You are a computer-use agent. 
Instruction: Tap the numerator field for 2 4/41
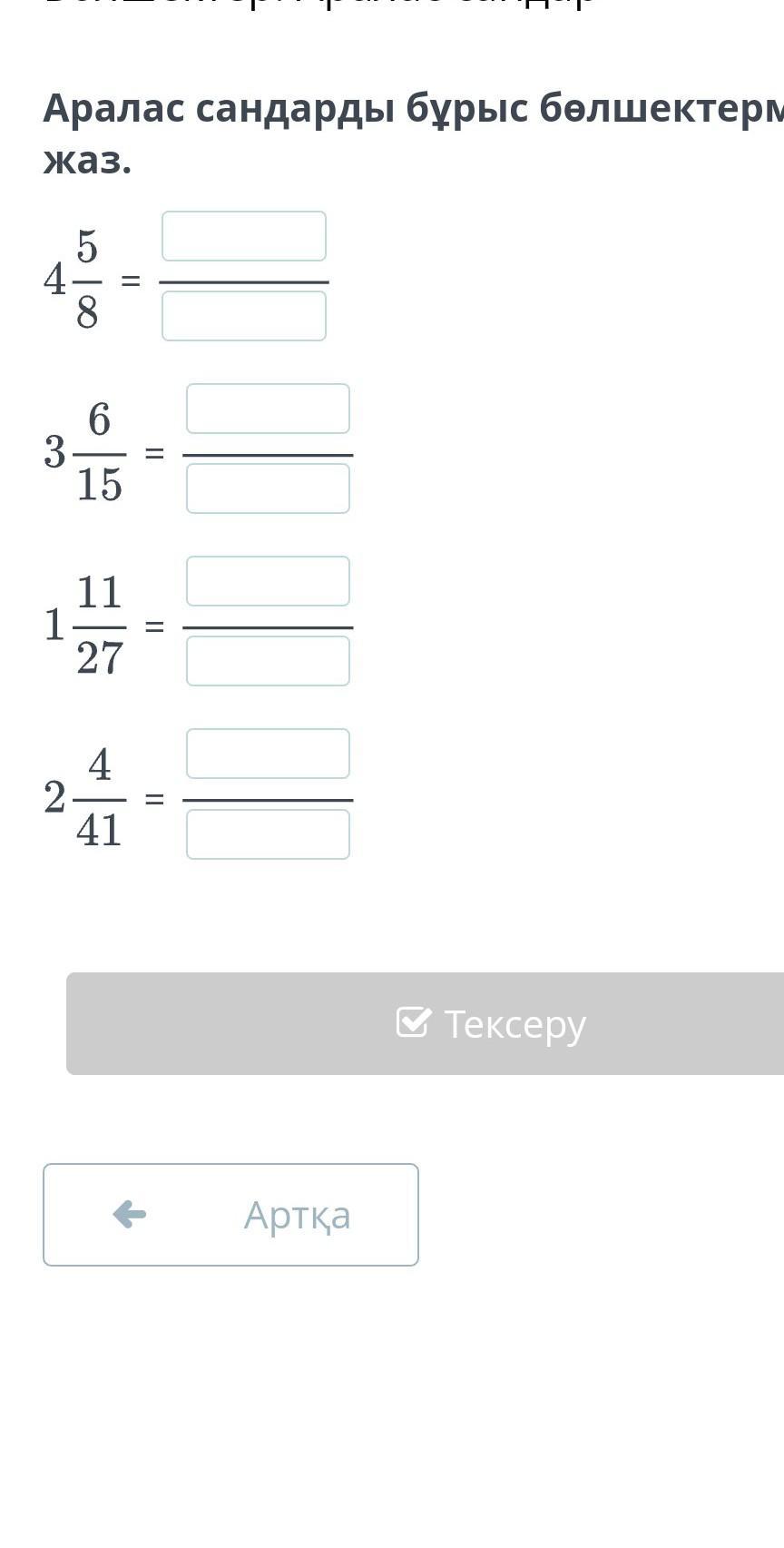pyautogui.click(x=268, y=754)
